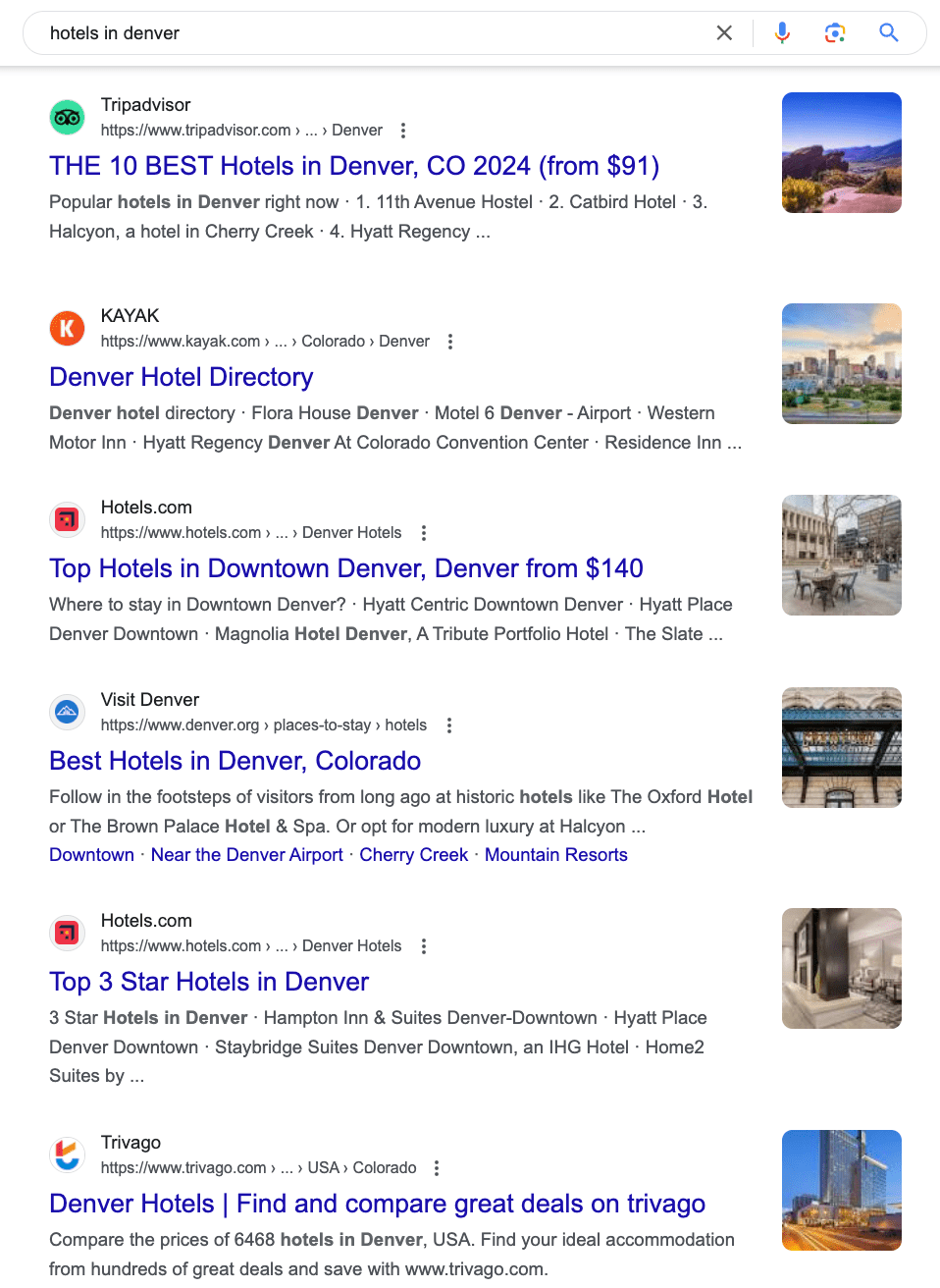Tap the Denver skyline thumbnail beside the KAYAK result
The width and height of the screenshot is (940, 1288).
[841, 363]
